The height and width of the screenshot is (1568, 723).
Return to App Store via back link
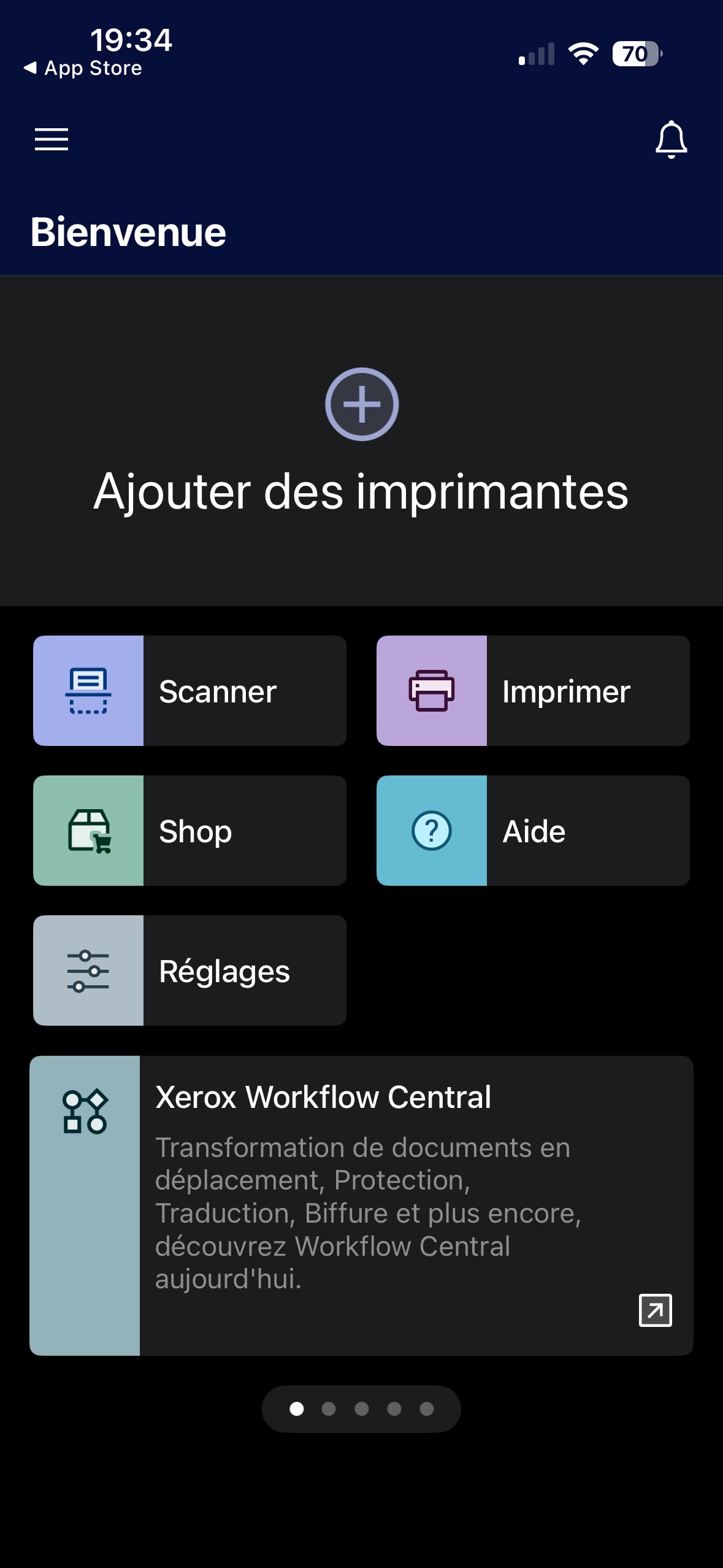pyautogui.click(x=83, y=68)
